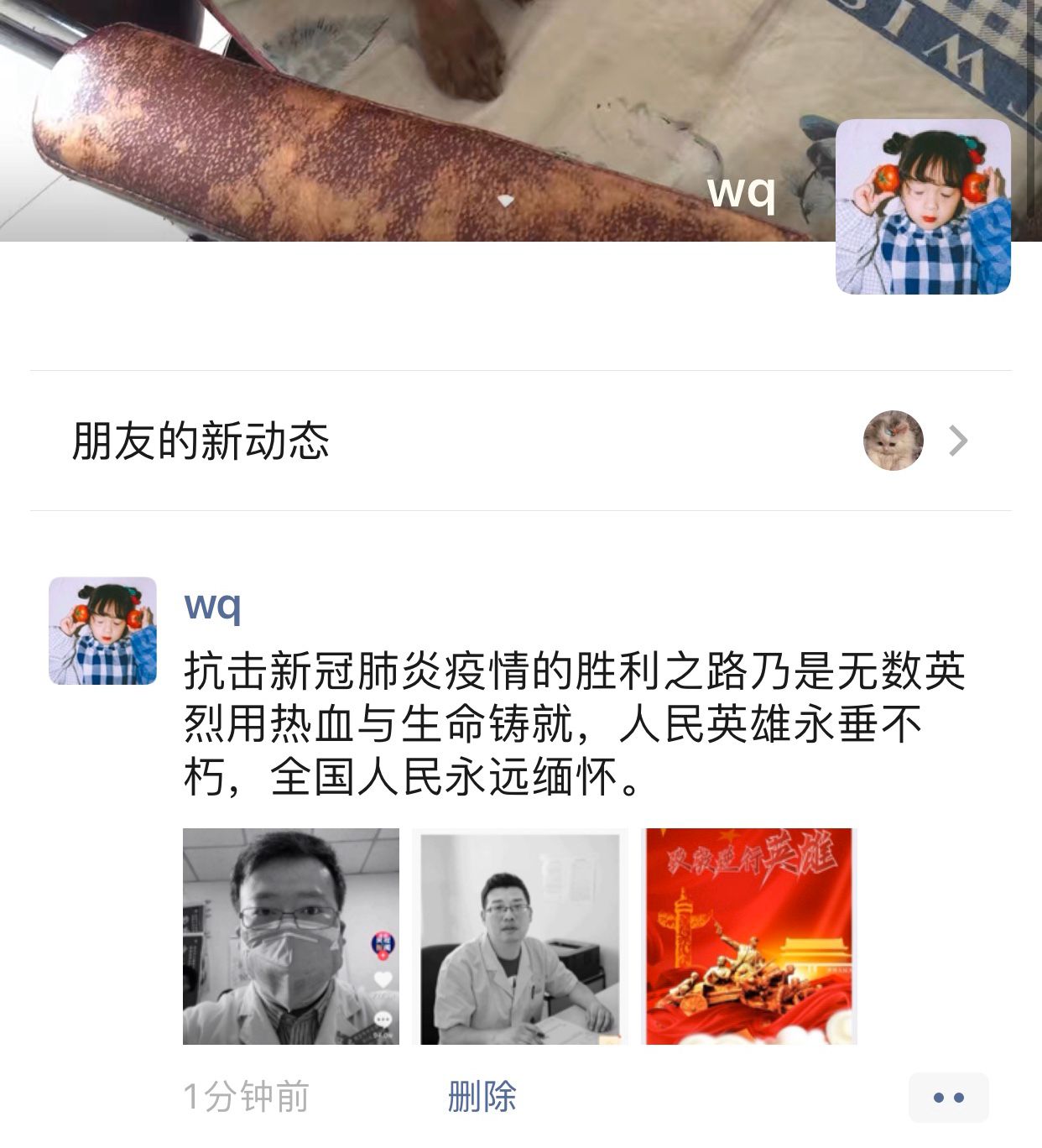The width and height of the screenshot is (1042, 1148).
Task: Open wq's large profile avatar
Action: click(923, 206)
